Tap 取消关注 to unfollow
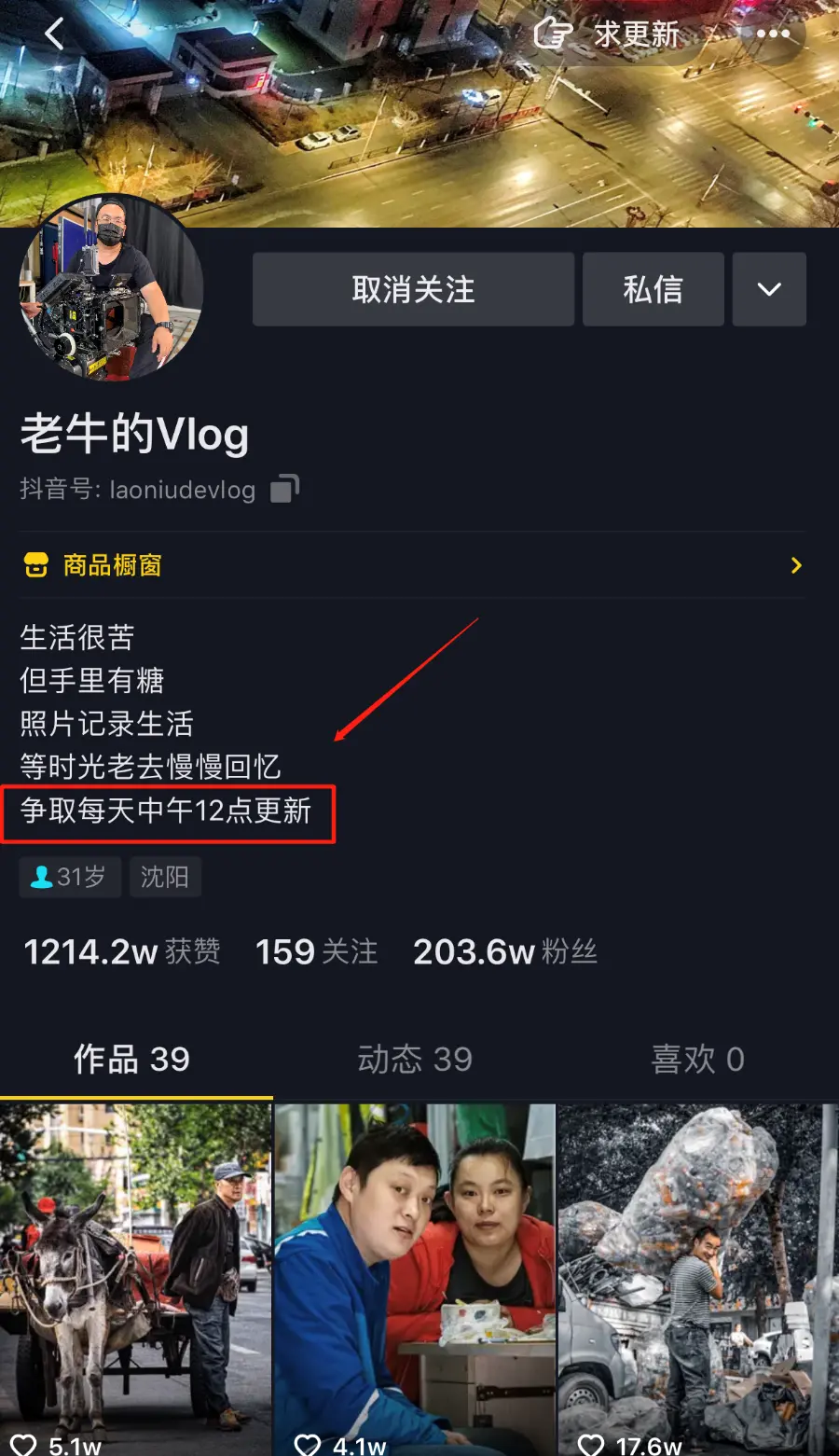Screen dimensions: 839x1456 [x=413, y=289]
